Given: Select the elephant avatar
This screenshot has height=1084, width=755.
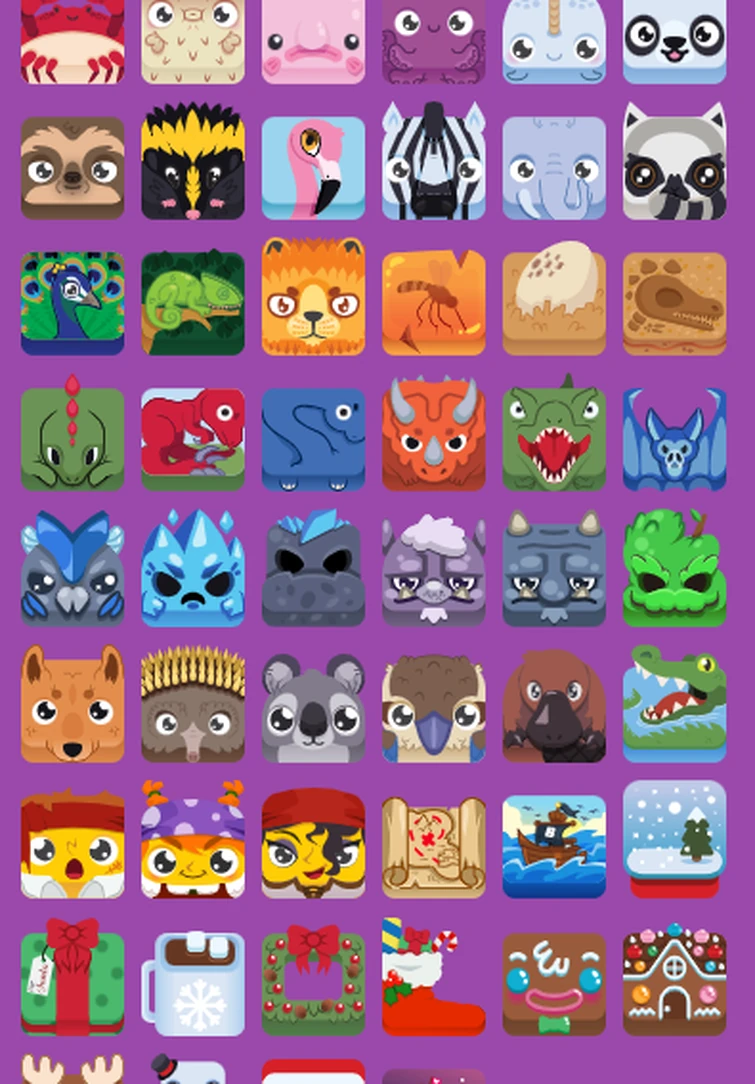Looking at the screenshot, I should (554, 168).
